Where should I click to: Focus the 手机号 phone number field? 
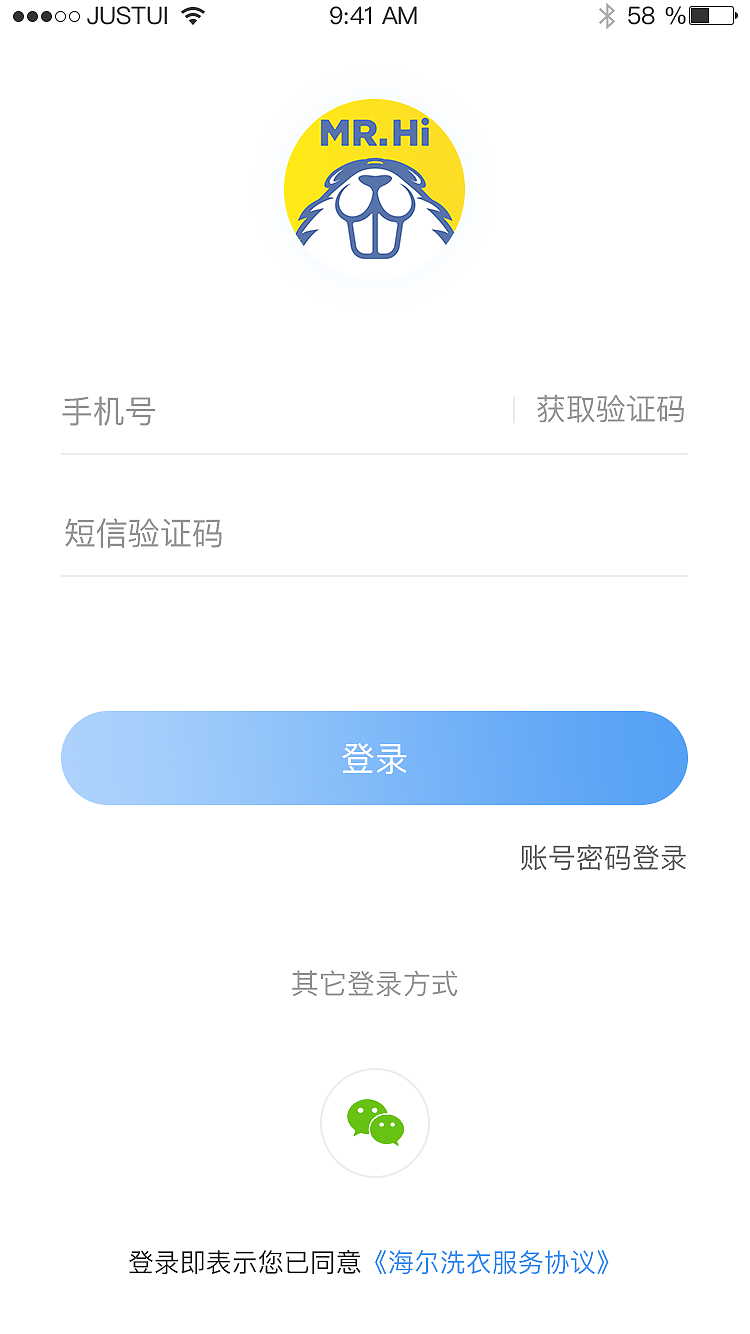[x=200, y=411]
